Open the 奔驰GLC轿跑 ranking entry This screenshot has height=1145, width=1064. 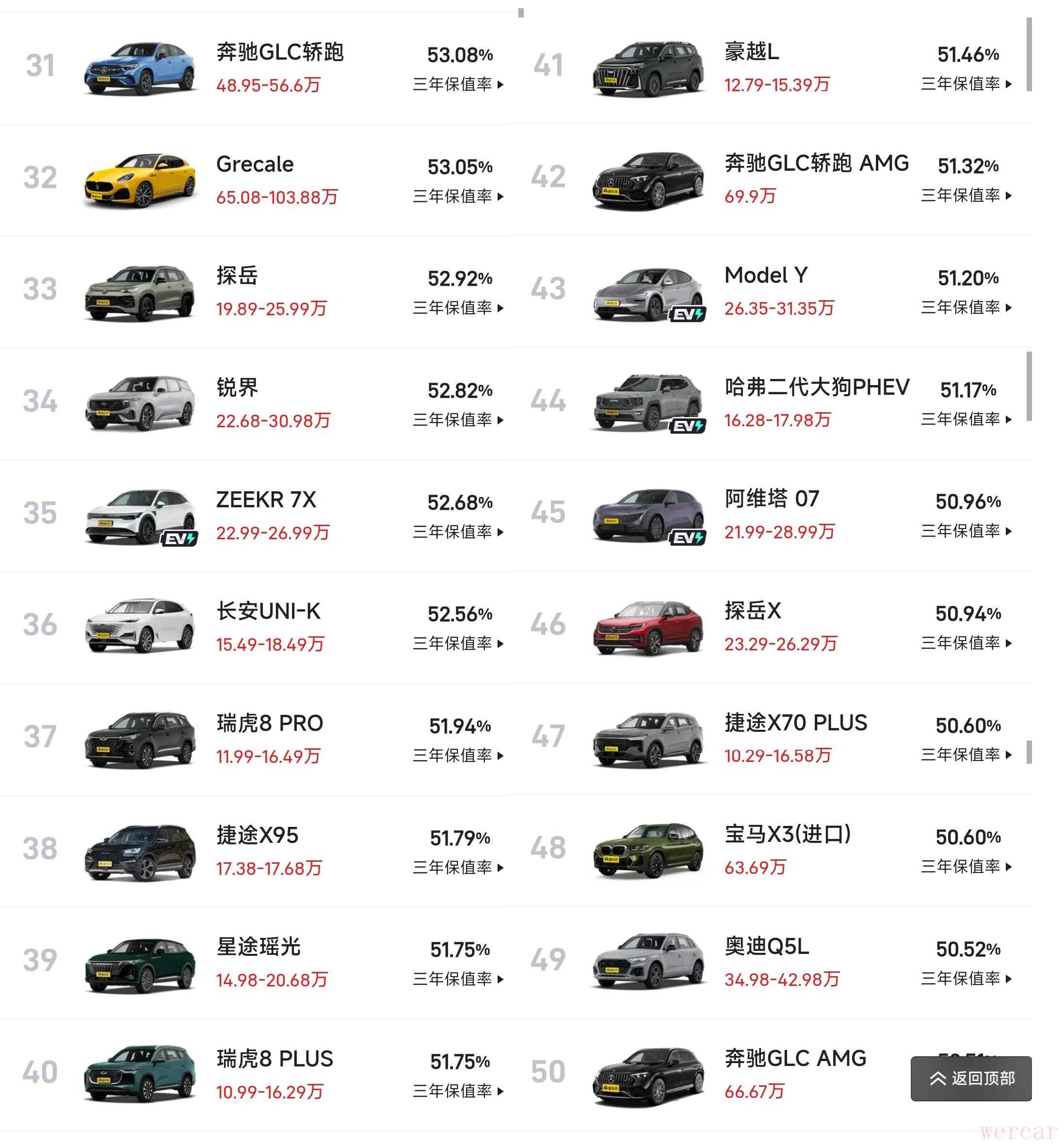[280, 53]
